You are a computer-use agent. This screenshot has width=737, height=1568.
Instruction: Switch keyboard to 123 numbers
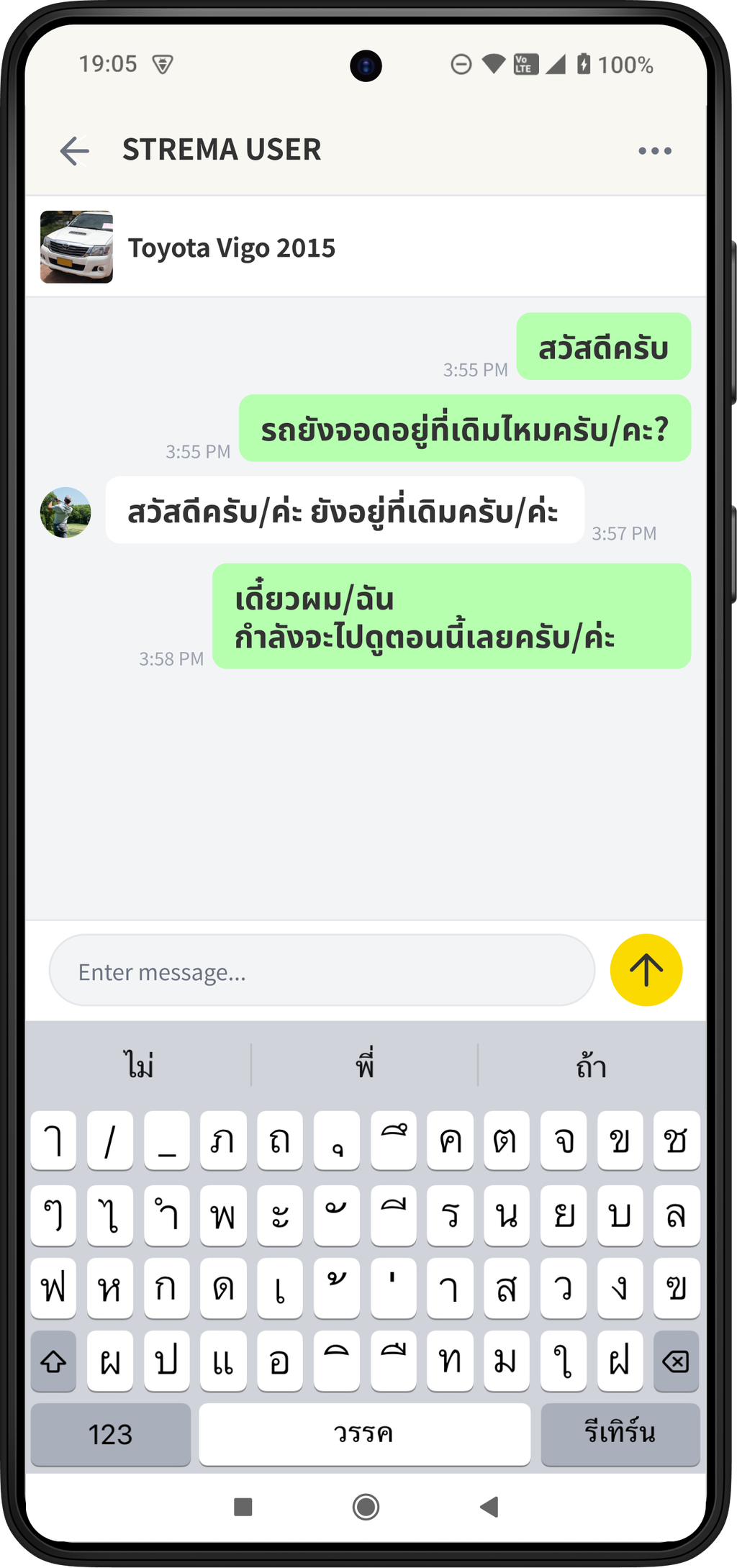pyautogui.click(x=111, y=1434)
